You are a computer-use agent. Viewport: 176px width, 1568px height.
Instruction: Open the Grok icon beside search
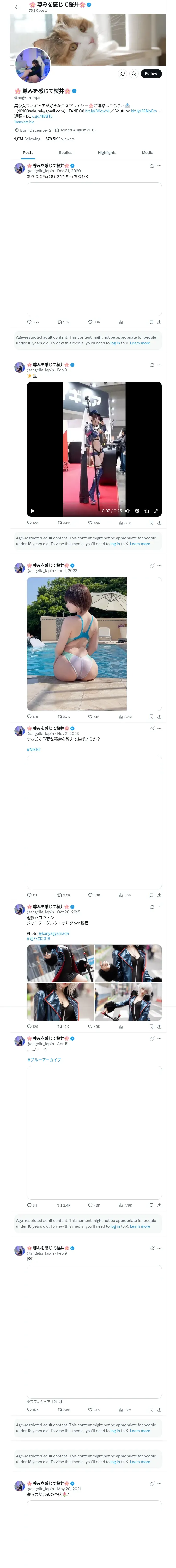[x=123, y=74]
